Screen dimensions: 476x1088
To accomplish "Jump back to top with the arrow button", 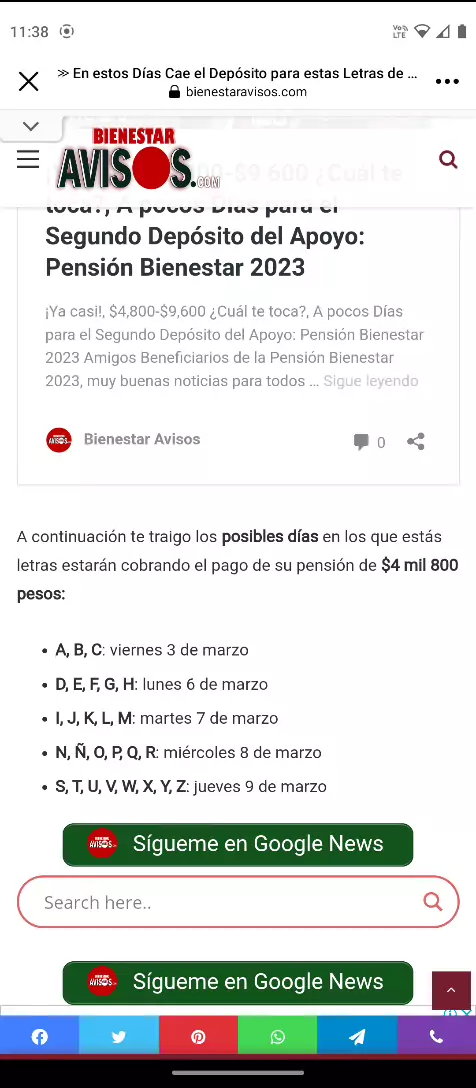I will [451, 990].
